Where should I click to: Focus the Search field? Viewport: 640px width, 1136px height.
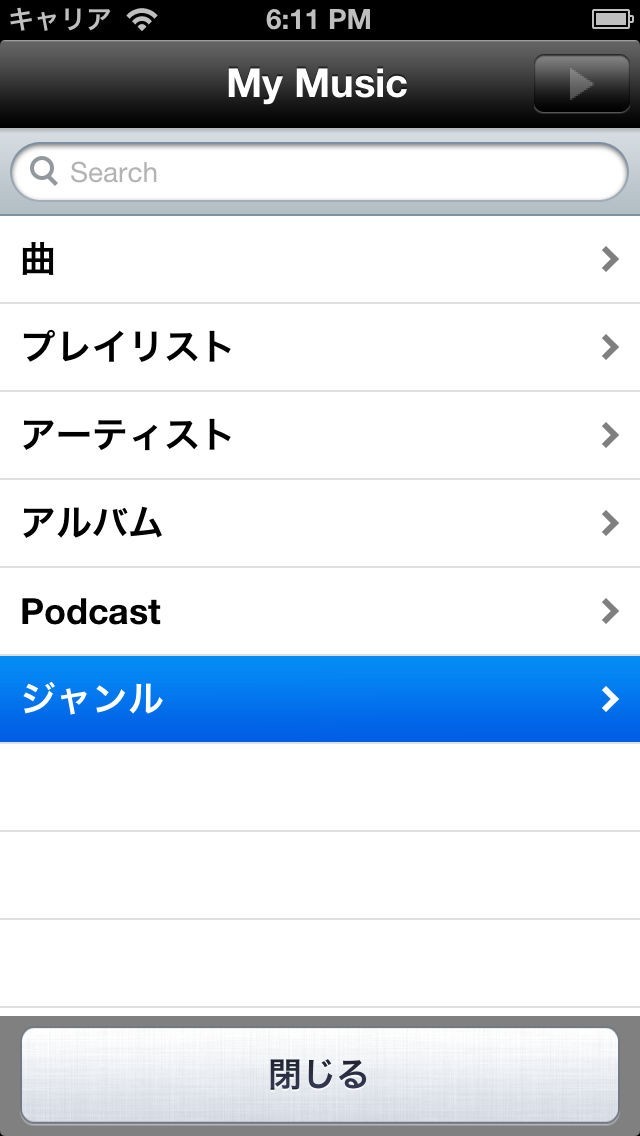(x=320, y=172)
